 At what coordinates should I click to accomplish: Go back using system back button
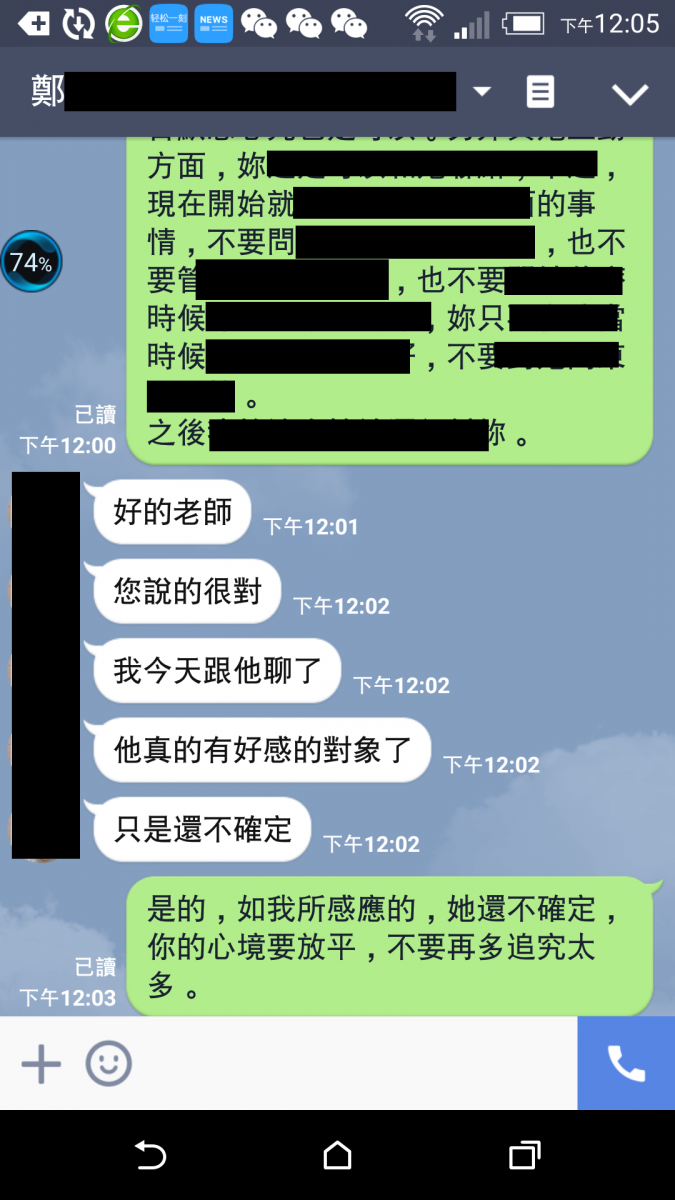click(x=150, y=1156)
